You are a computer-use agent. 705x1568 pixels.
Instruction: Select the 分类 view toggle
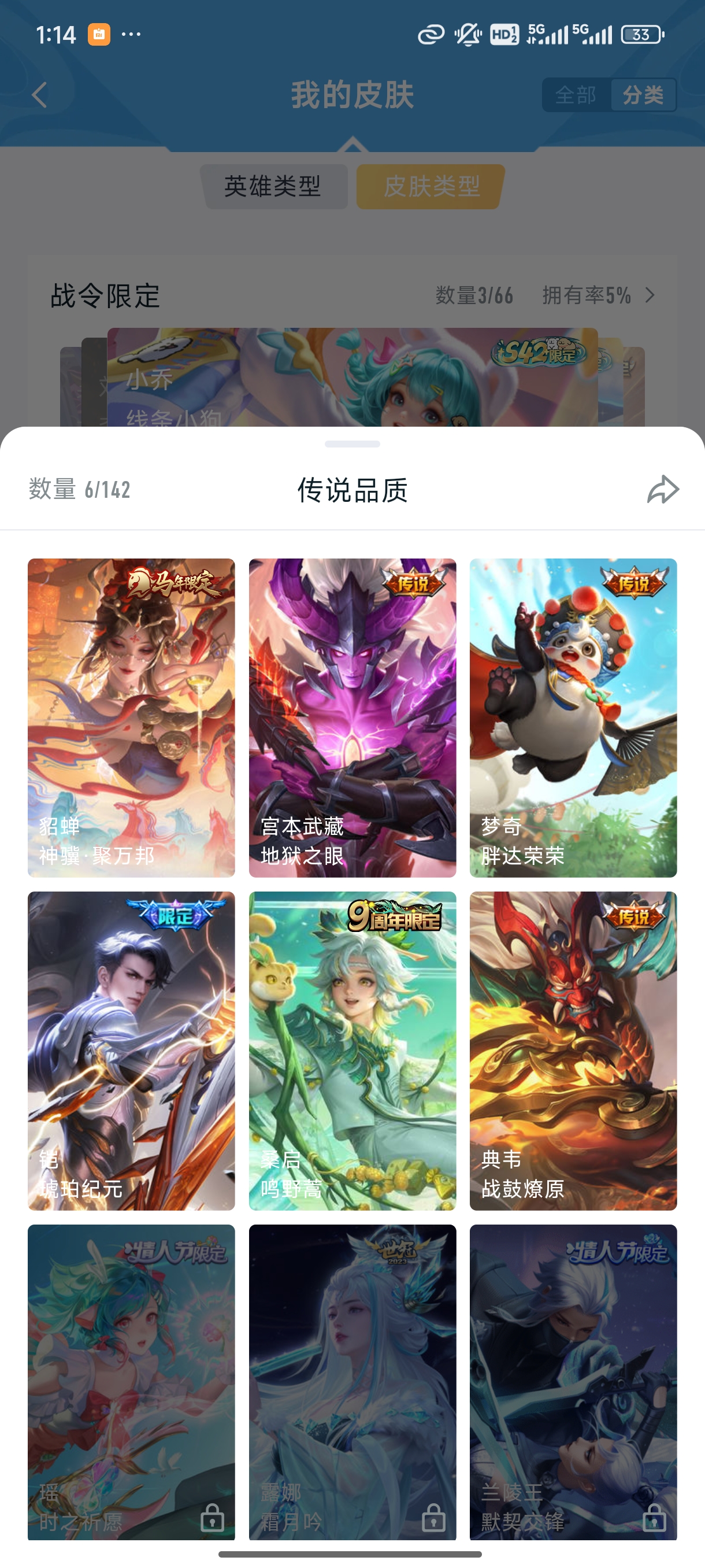click(644, 95)
